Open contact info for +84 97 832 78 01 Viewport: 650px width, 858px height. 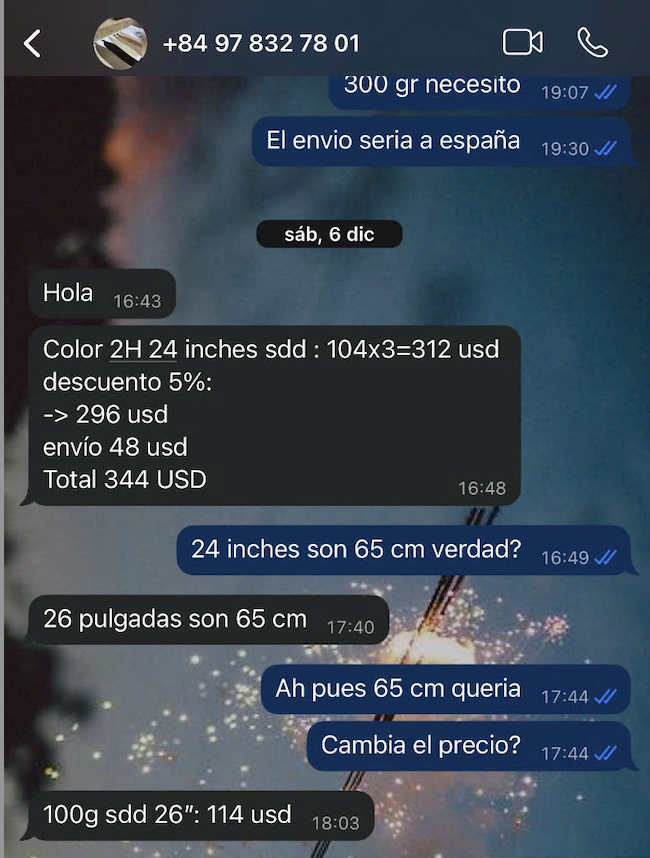260,44
